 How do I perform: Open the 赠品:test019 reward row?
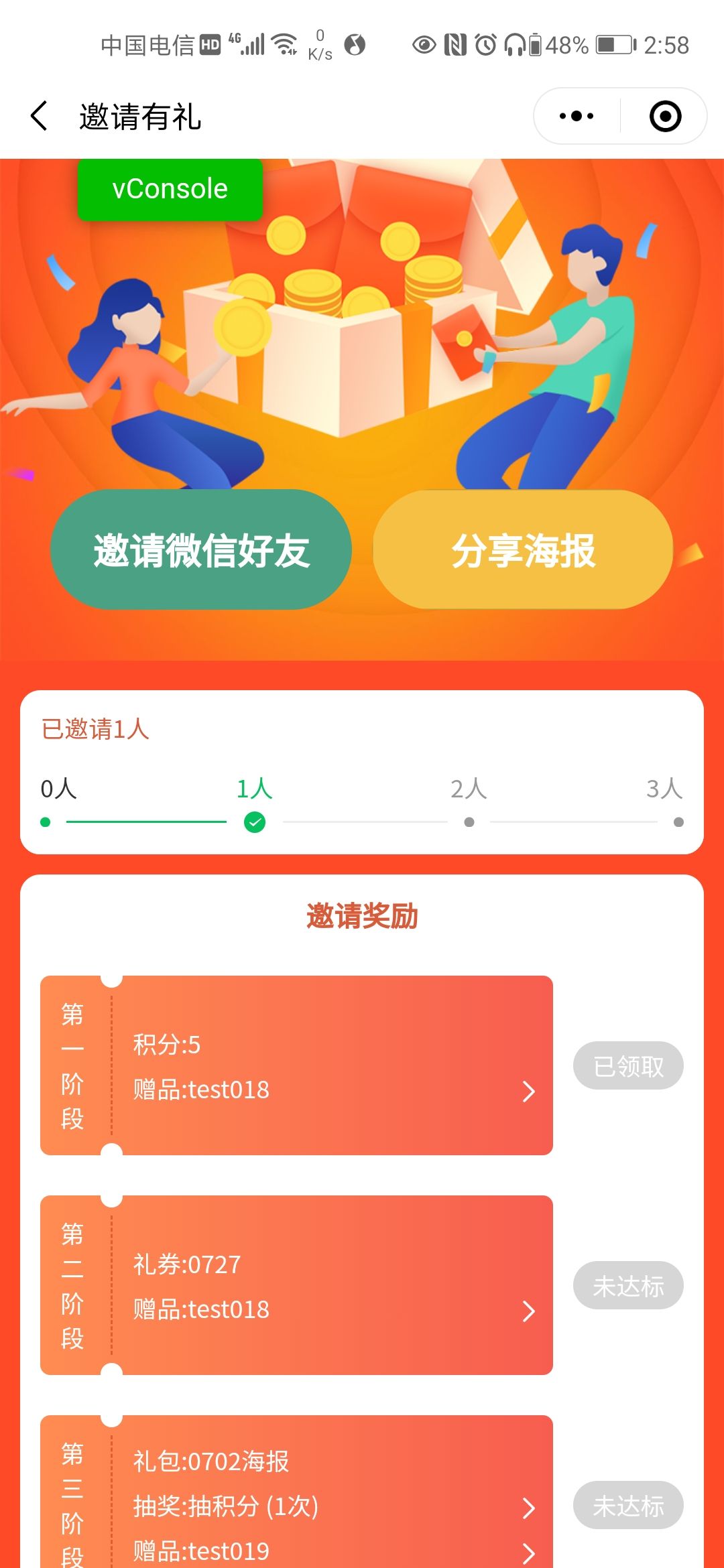pos(328,1551)
